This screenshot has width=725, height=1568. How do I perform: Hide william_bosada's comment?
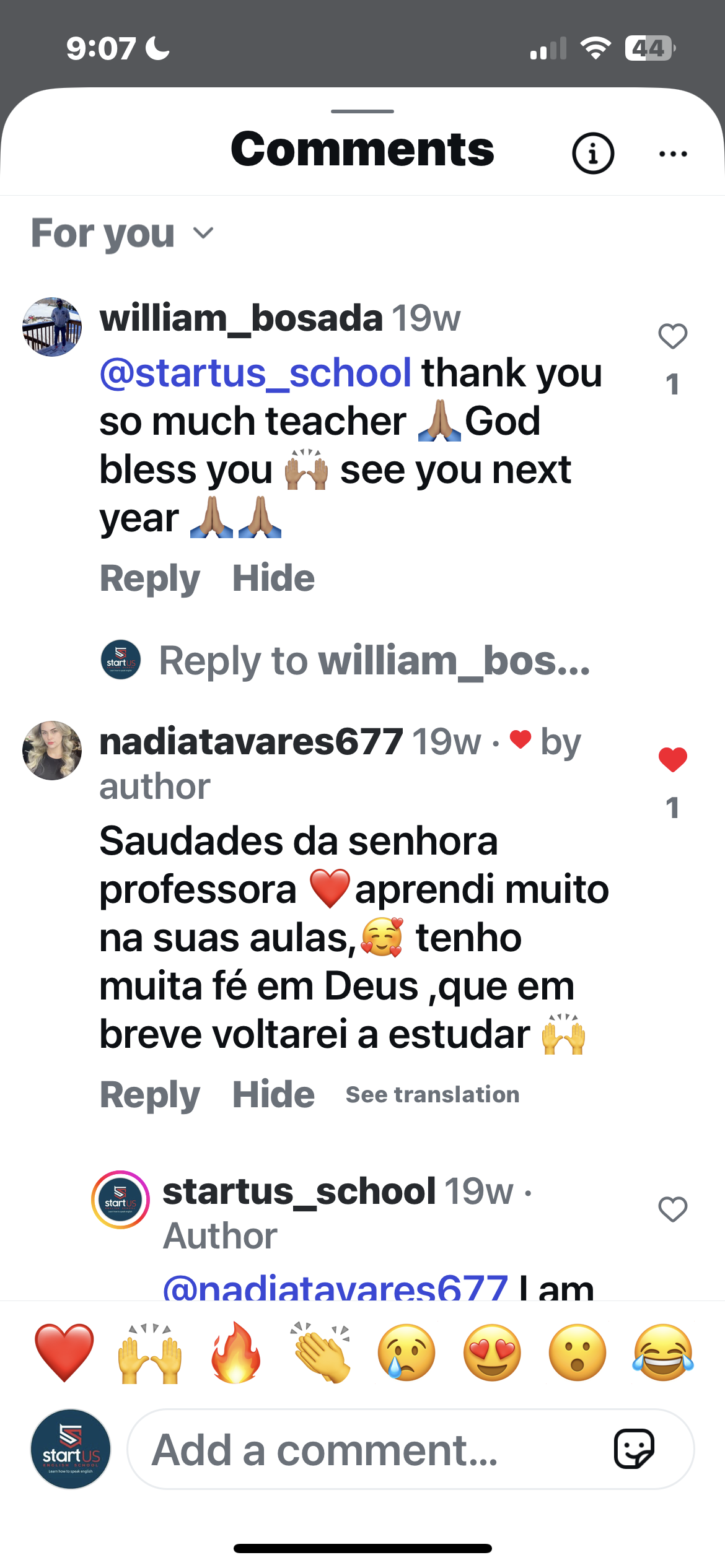[x=273, y=578]
